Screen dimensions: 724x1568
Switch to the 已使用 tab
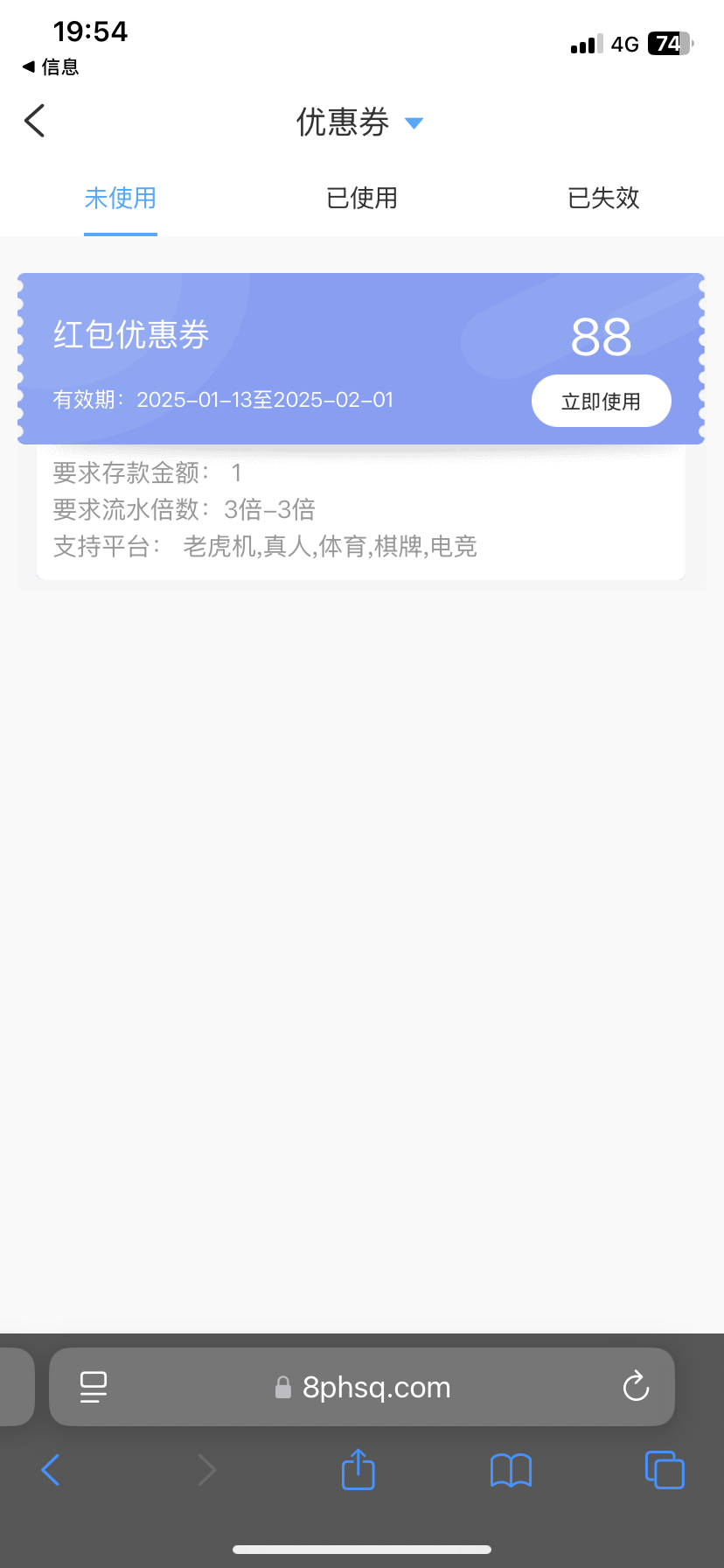pos(361,199)
